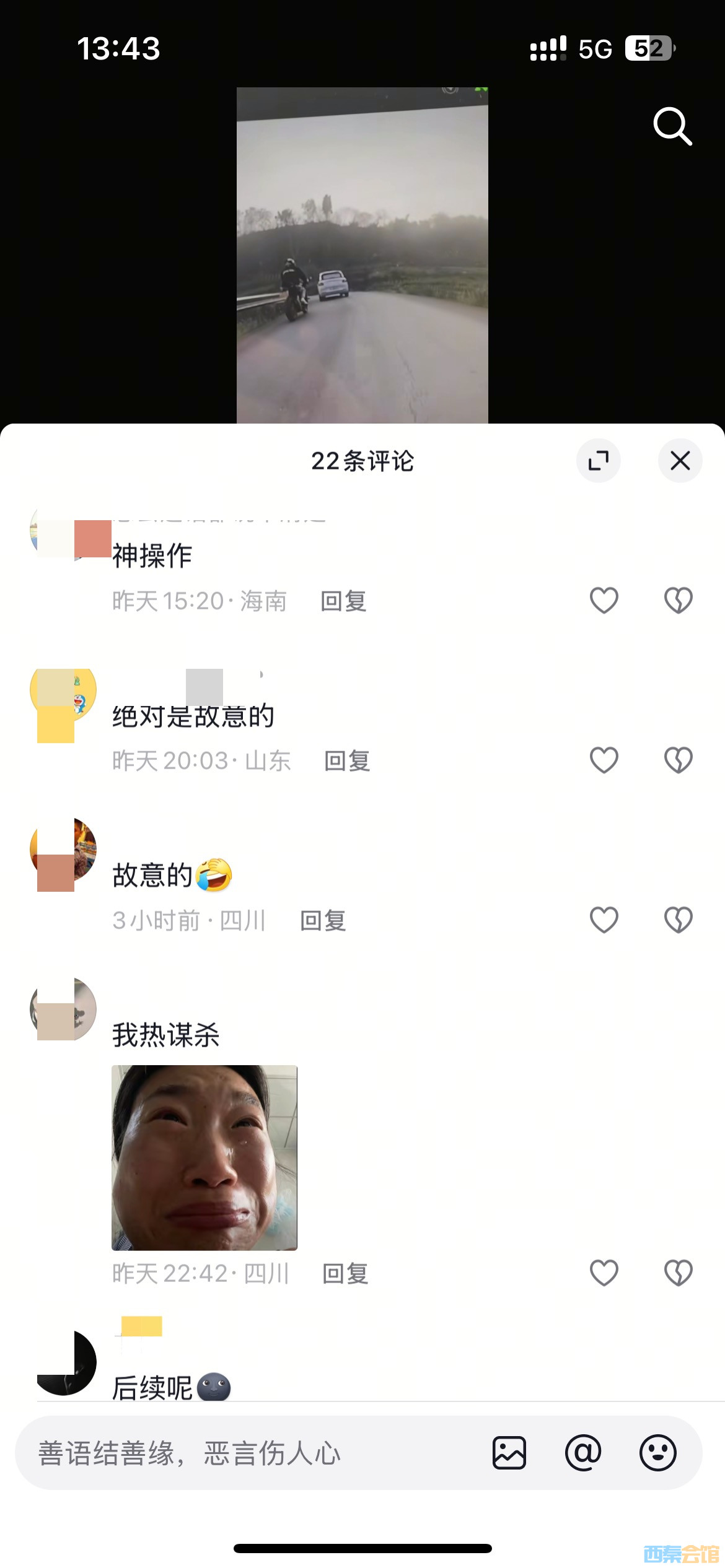This screenshot has width=725, height=1568.
Task: Close the comments panel
Action: [x=680, y=461]
